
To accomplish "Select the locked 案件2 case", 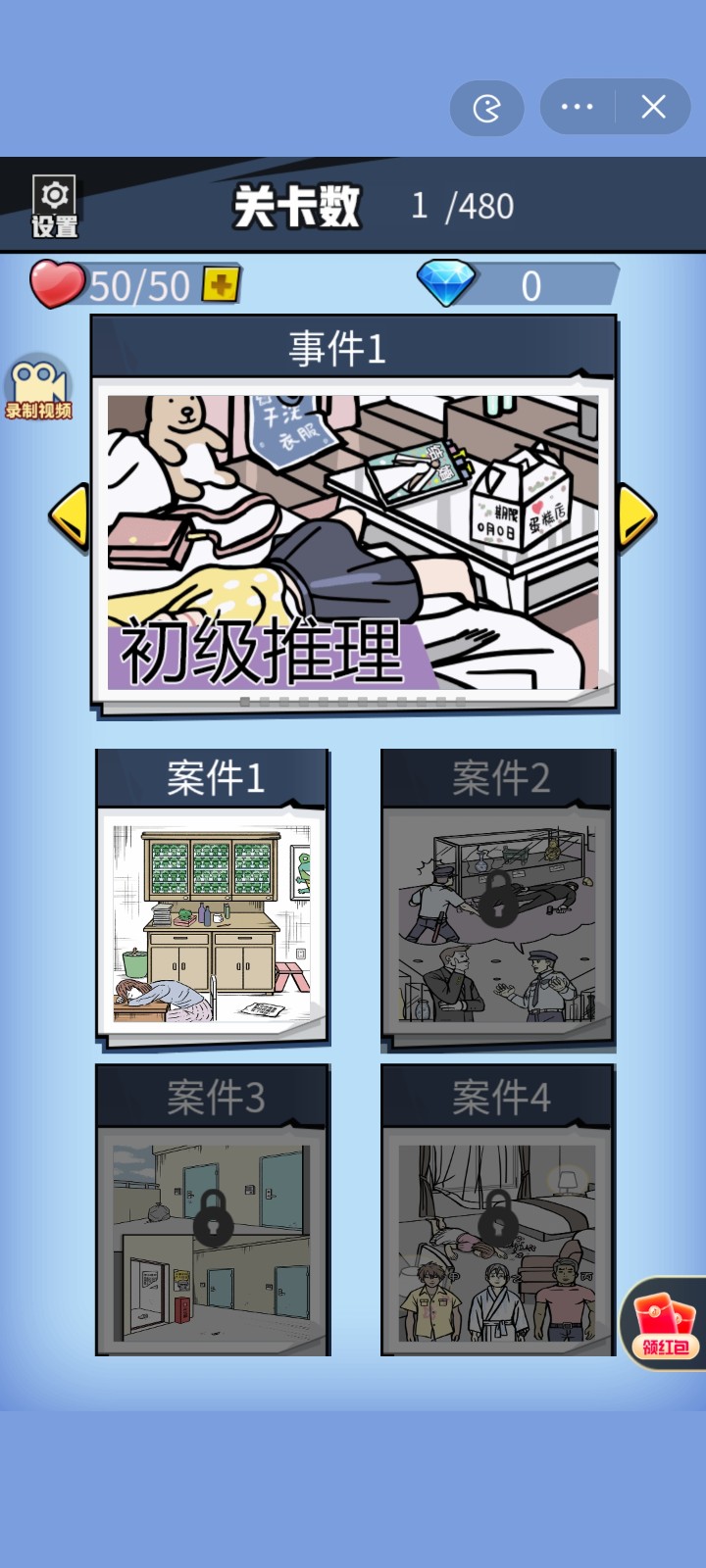I will pyautogui.click(x=498, y=897).
